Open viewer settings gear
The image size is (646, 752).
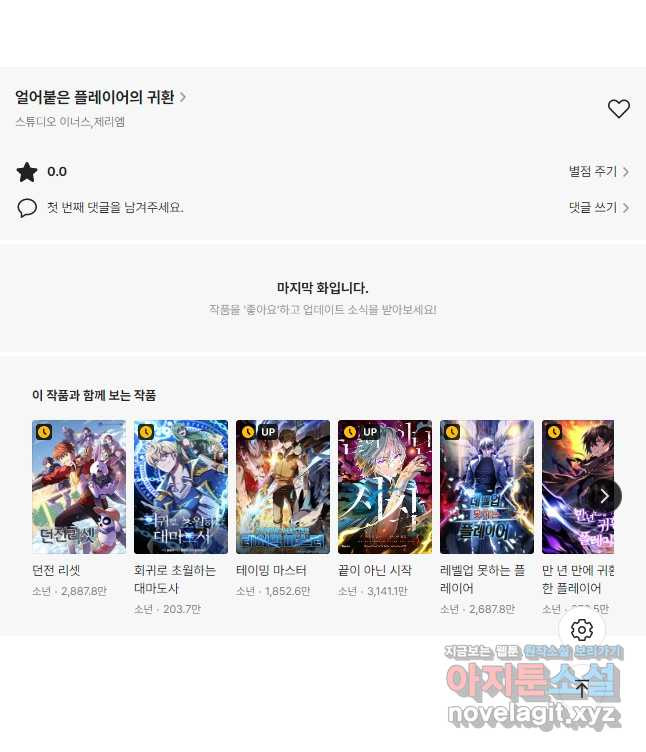[582, 630]
